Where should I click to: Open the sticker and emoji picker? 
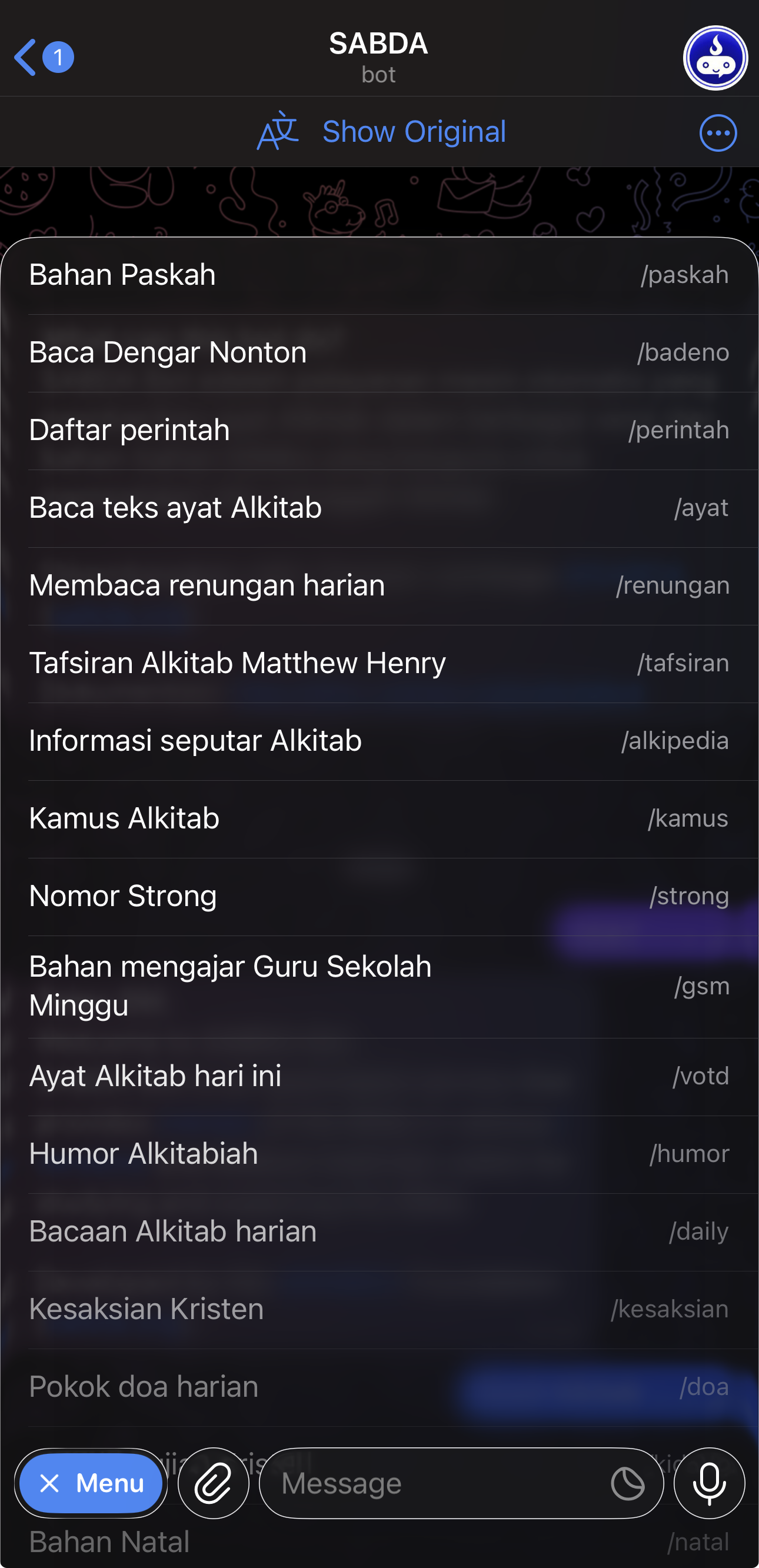point(628,1483)
